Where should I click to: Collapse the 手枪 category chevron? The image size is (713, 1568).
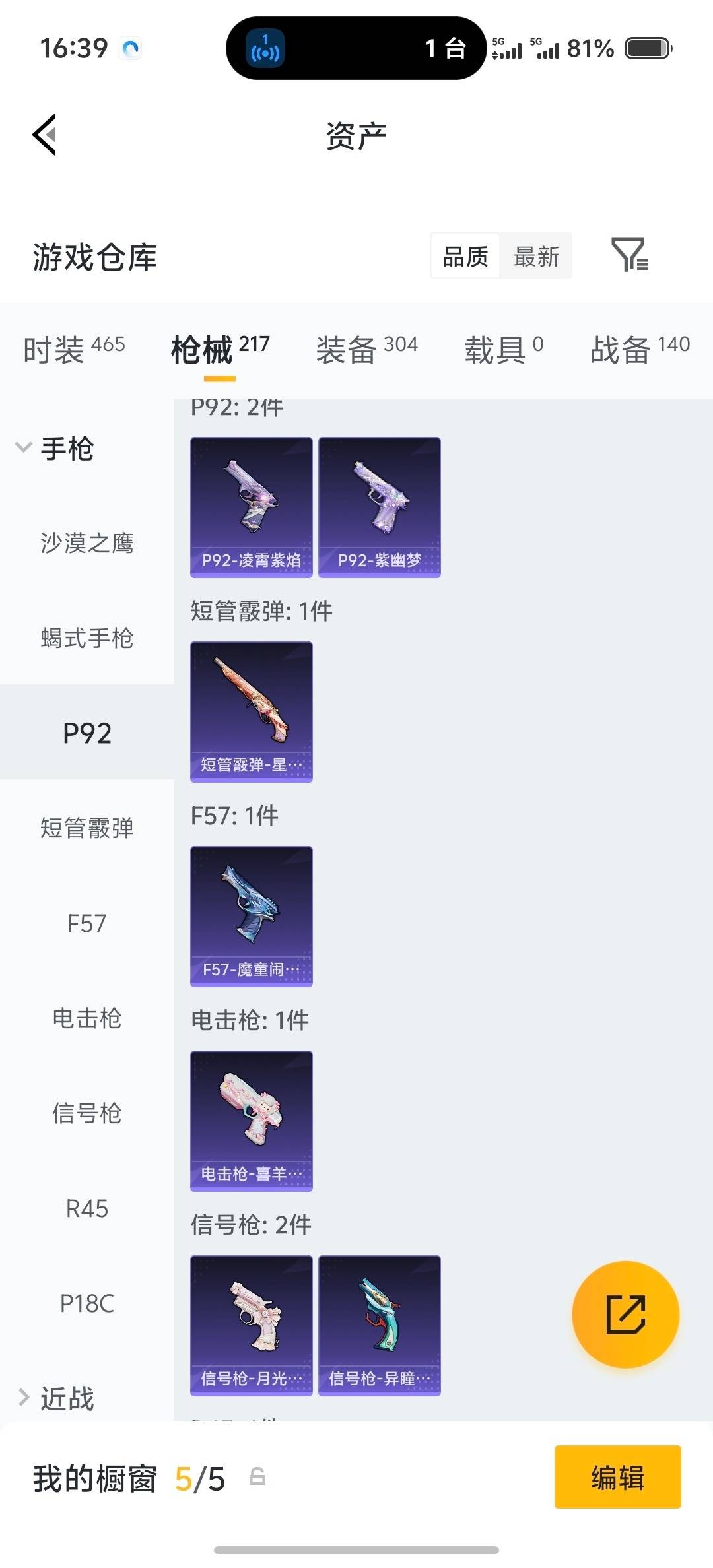(24, 447)
